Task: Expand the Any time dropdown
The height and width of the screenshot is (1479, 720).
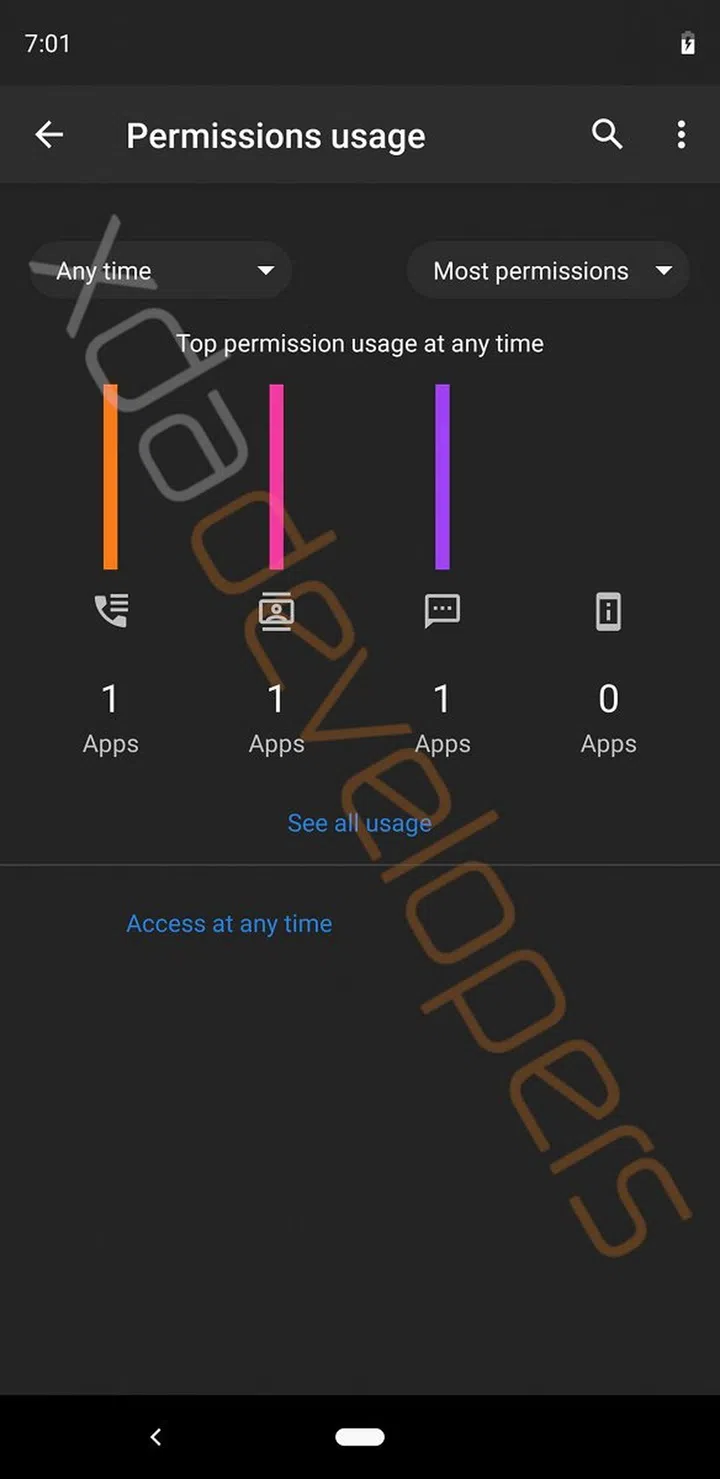Action: tap(162, 271)
